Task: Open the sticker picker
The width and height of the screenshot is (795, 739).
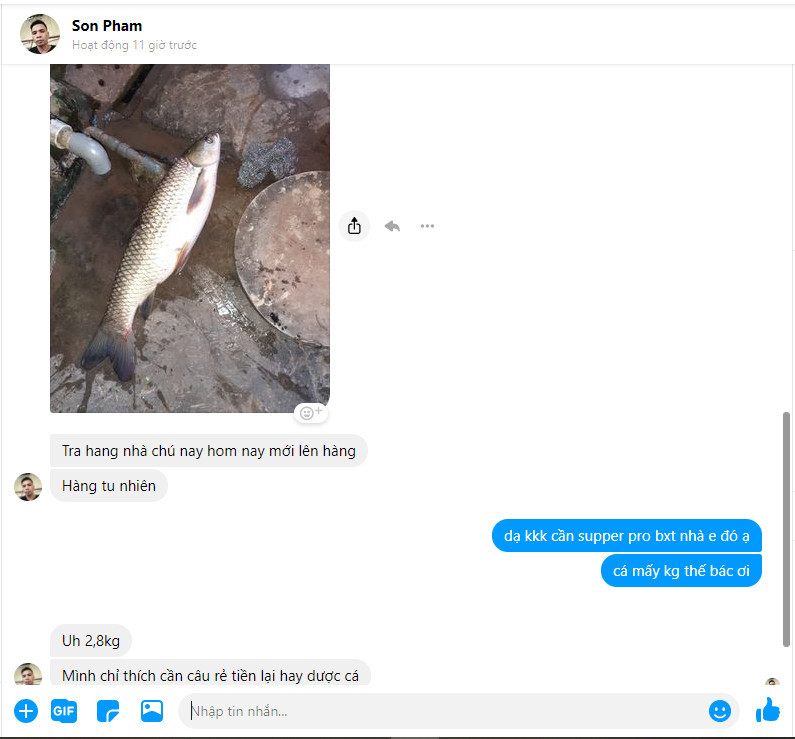Action: (x=108, y=711)
